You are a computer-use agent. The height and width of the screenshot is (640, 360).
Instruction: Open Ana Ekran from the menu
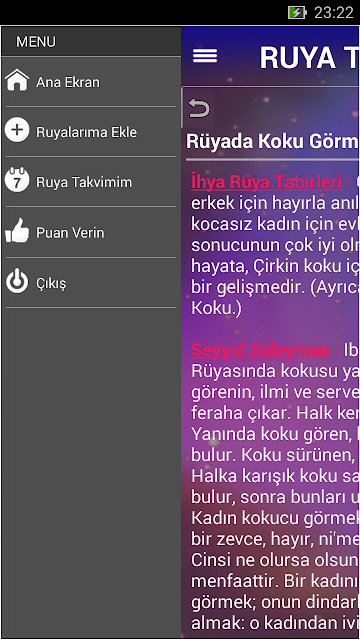[91, 82]
